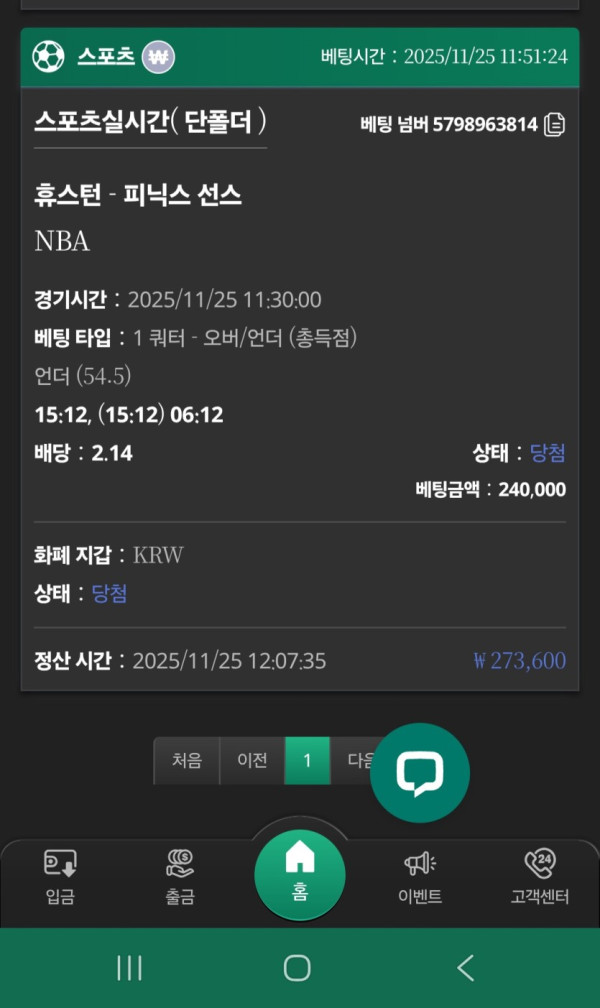Open the 이벤트 events tab
This screenshot has width=600, height=1008.
click(420, 877)
